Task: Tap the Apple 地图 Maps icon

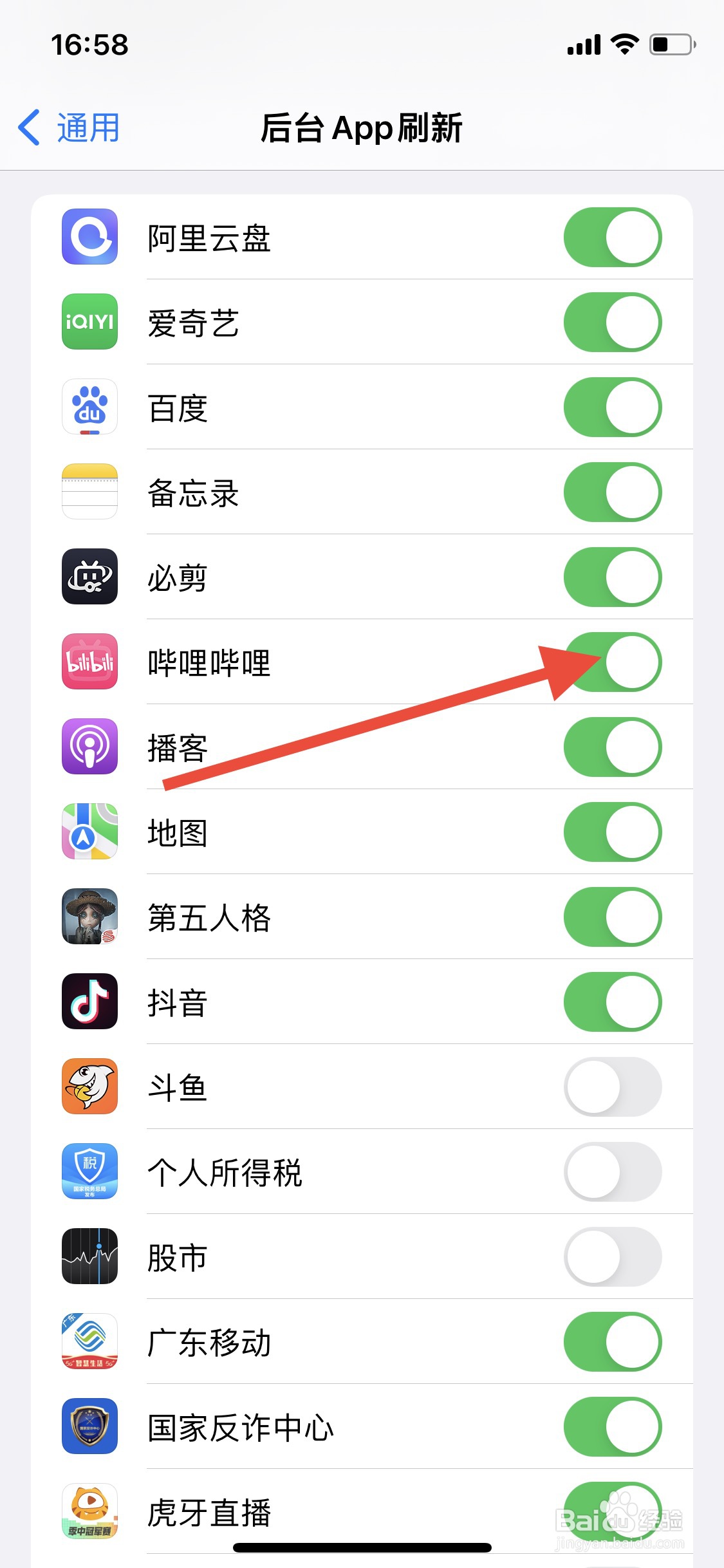Action: coord(89,832)
